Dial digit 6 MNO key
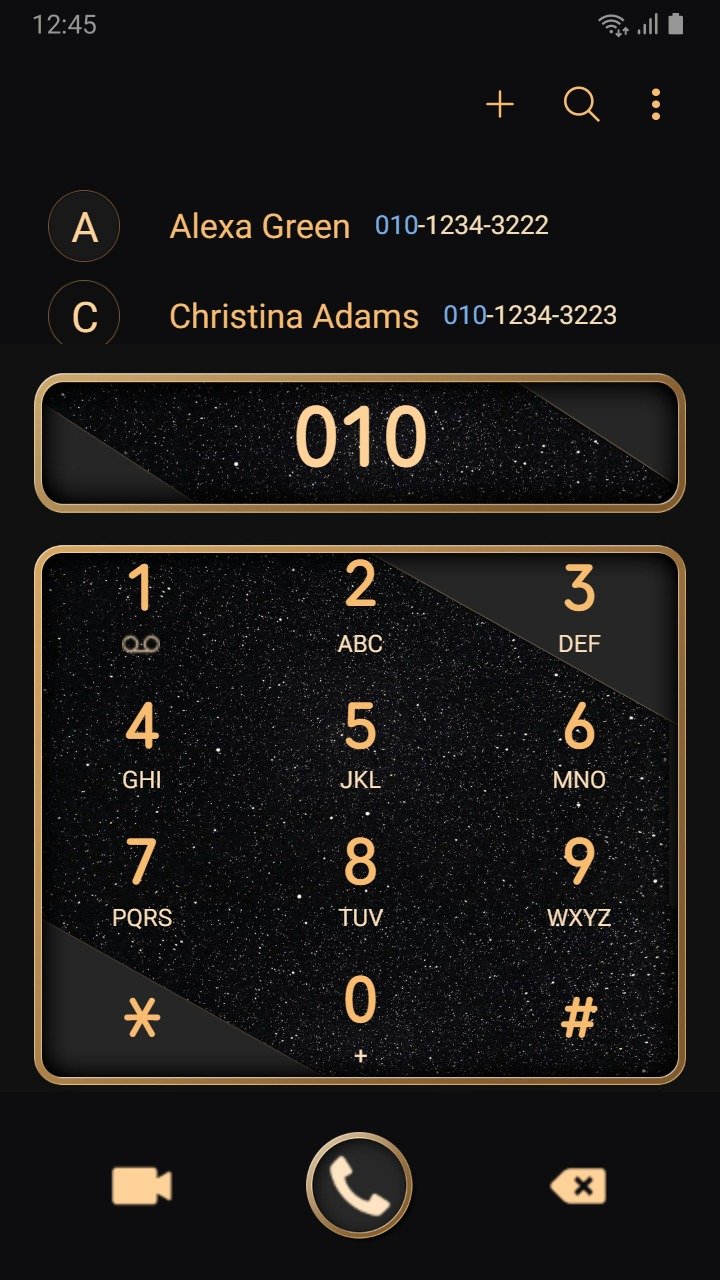The image size is (720, 1280). point(579,743)
